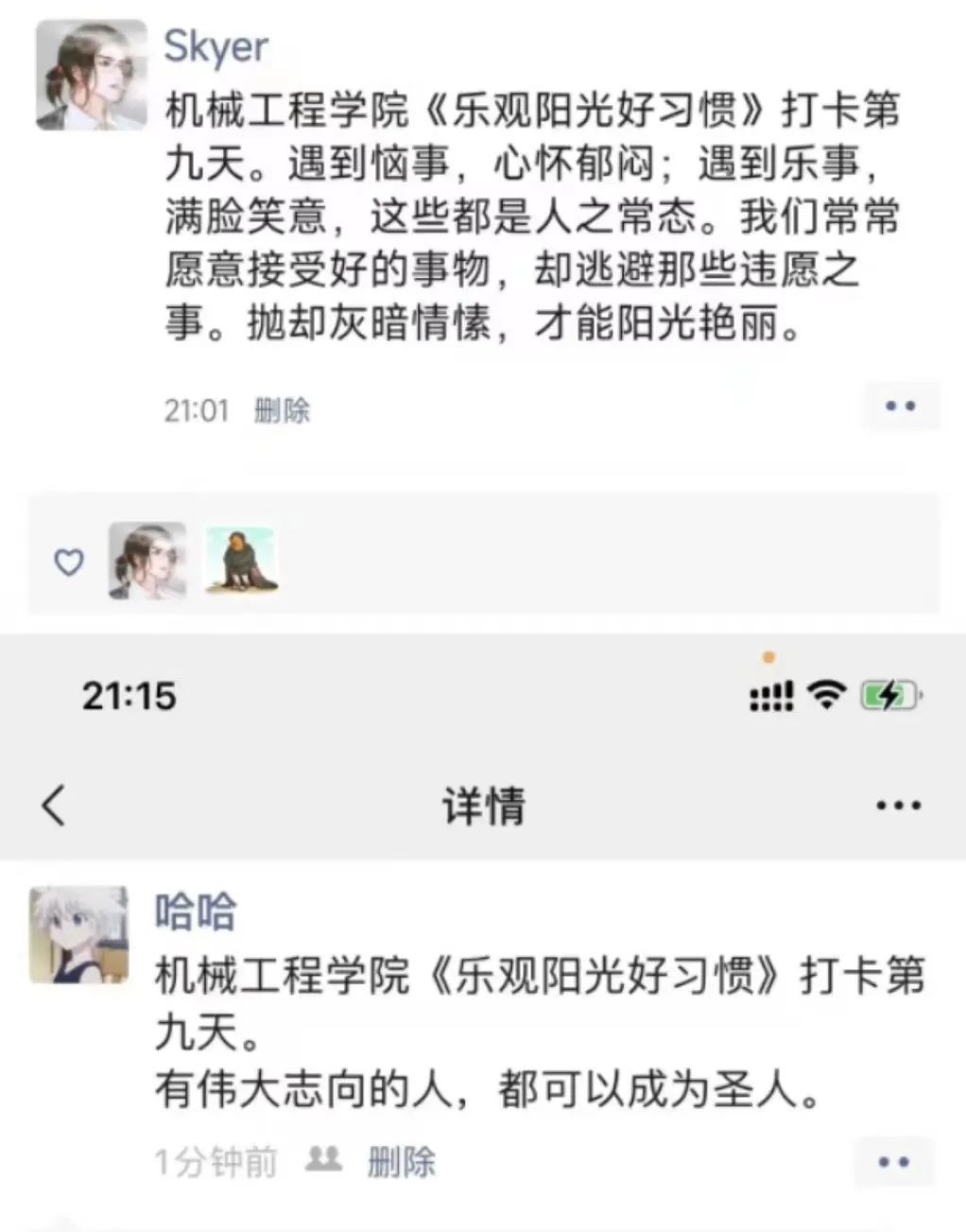Screen dimensions: 966x1232
Task: Open the second liker's avatar with brown figure
Action: pos(242,562)
